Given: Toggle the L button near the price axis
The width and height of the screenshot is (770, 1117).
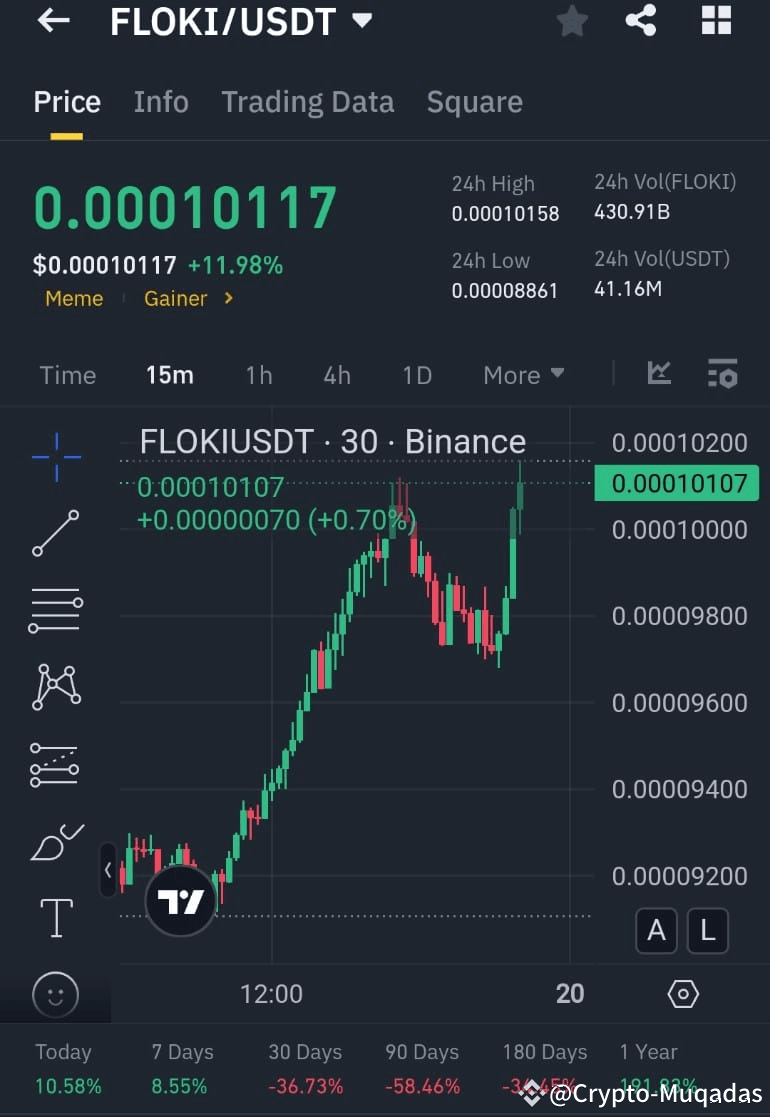Looking at the screenshot, I should [708, 930].
